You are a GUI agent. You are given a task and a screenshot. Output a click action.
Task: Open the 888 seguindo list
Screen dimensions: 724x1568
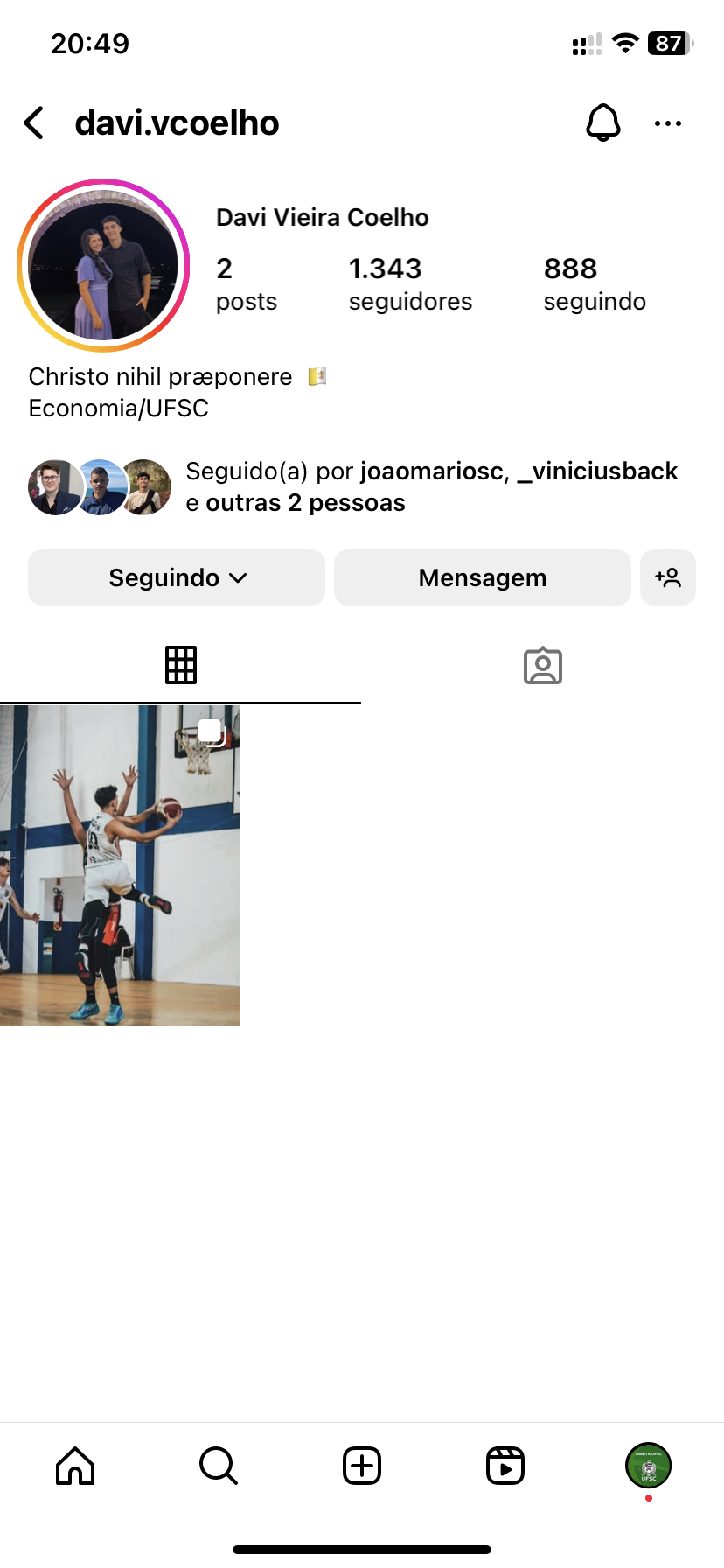[x=594, y=283]
